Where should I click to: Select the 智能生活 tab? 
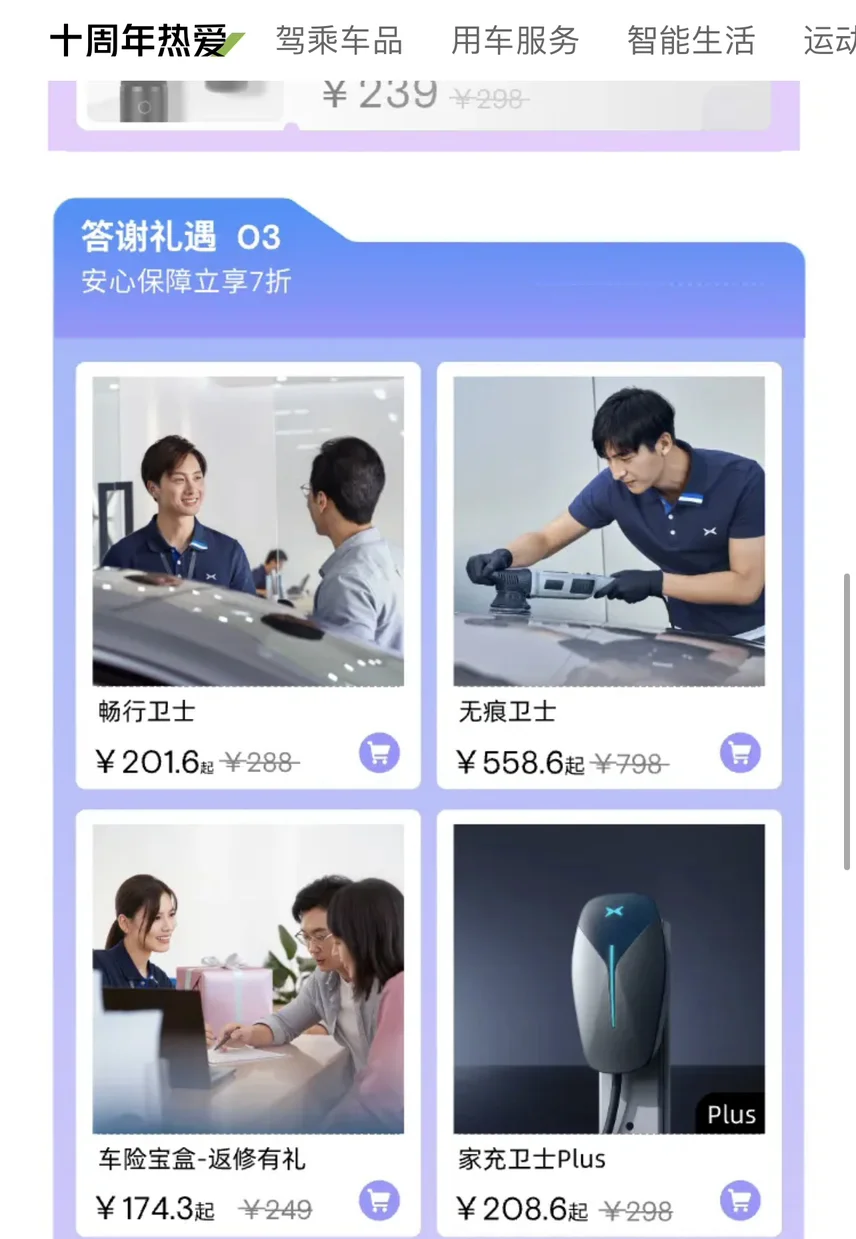690,41
